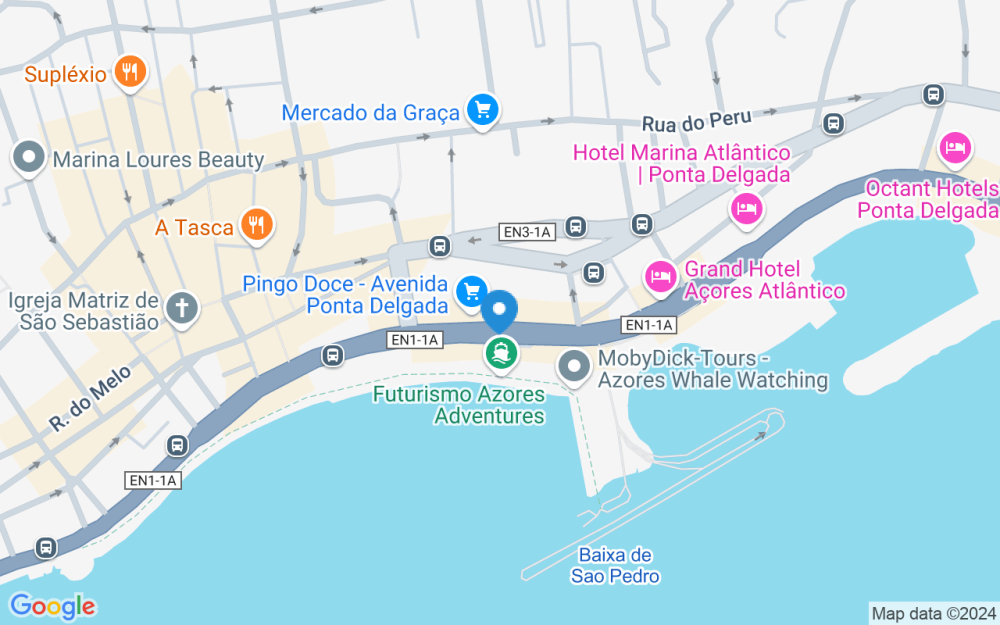Viewport: 1000px width, 625px height.
Task: Select the Mercado da Graça shopping marker
Action: pyautogui.click(x=483, y=111)
